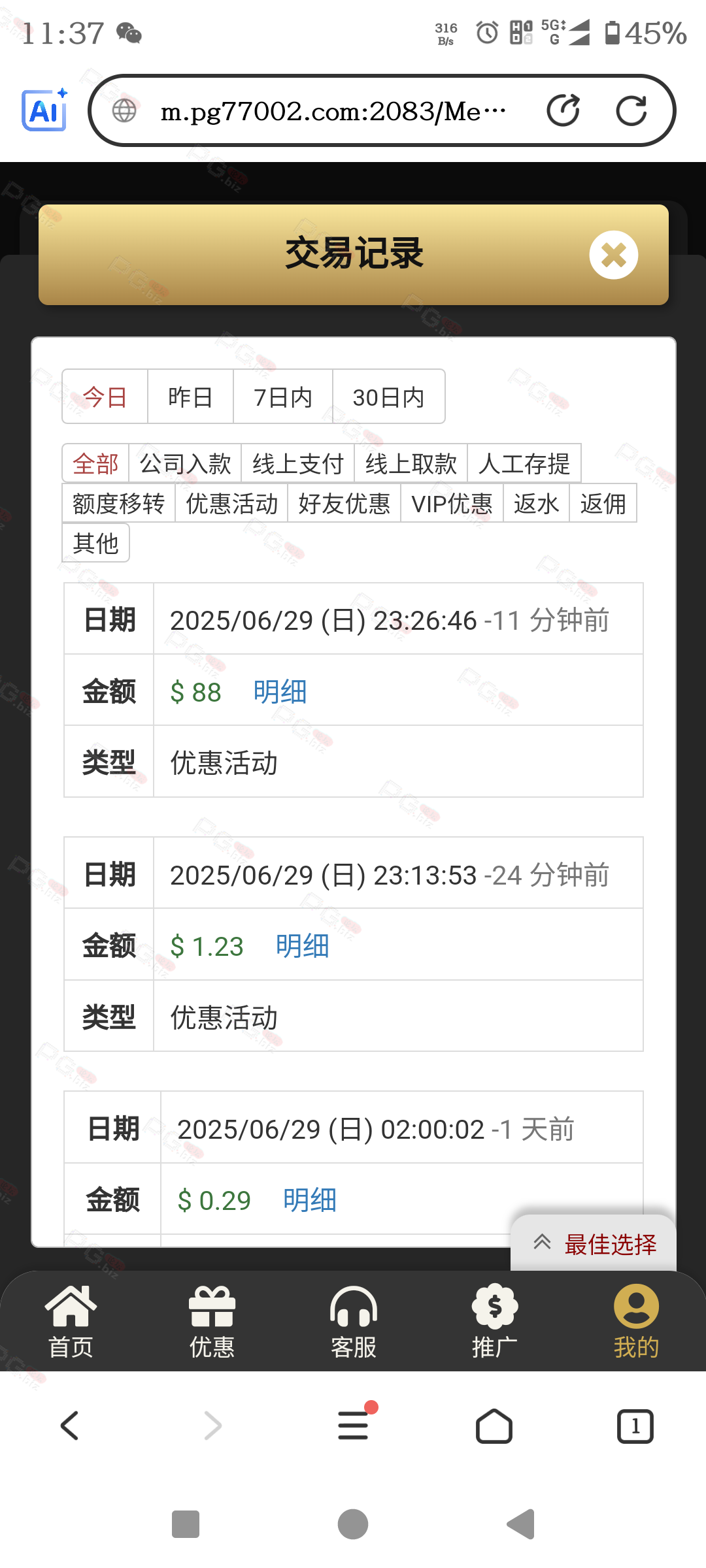706x1568 pixels.
Task: Open the 客服 support tab
Action: [x=354, y=1321]
